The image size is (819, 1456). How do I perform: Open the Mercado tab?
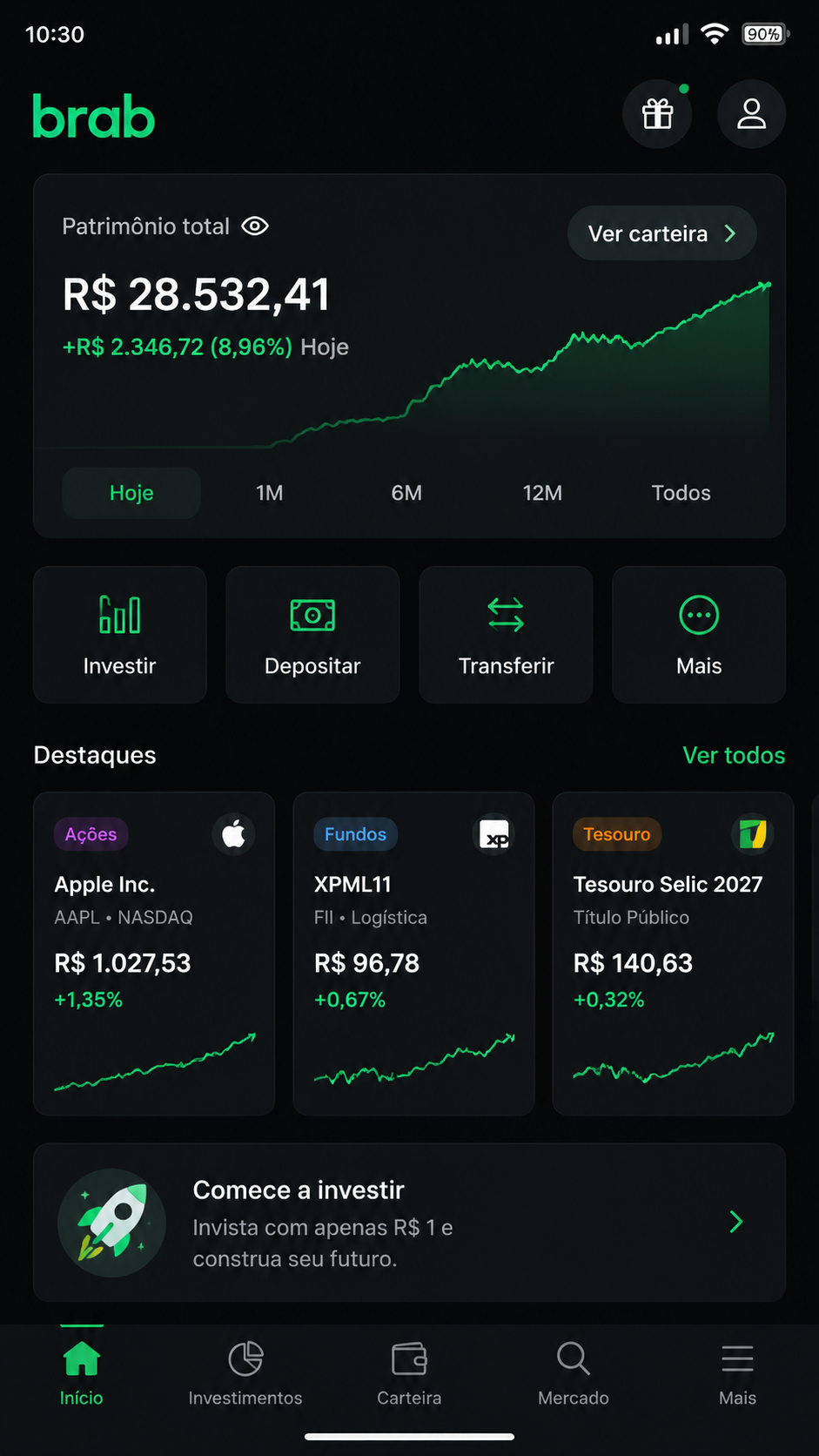pyautogui.click(x=574, y=1373)
